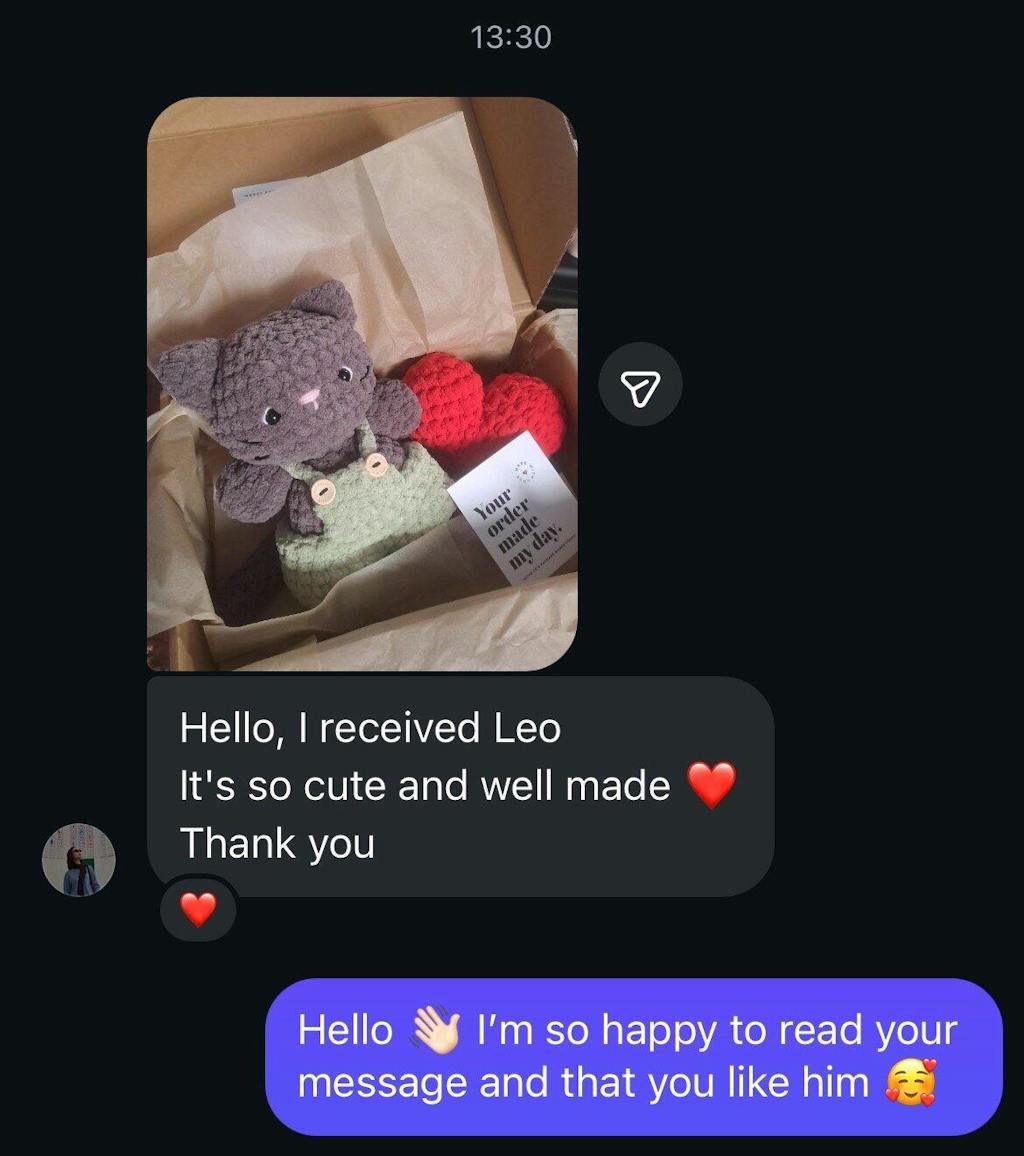
Task: Open the sender's profile picture
Action: point(79,860)
